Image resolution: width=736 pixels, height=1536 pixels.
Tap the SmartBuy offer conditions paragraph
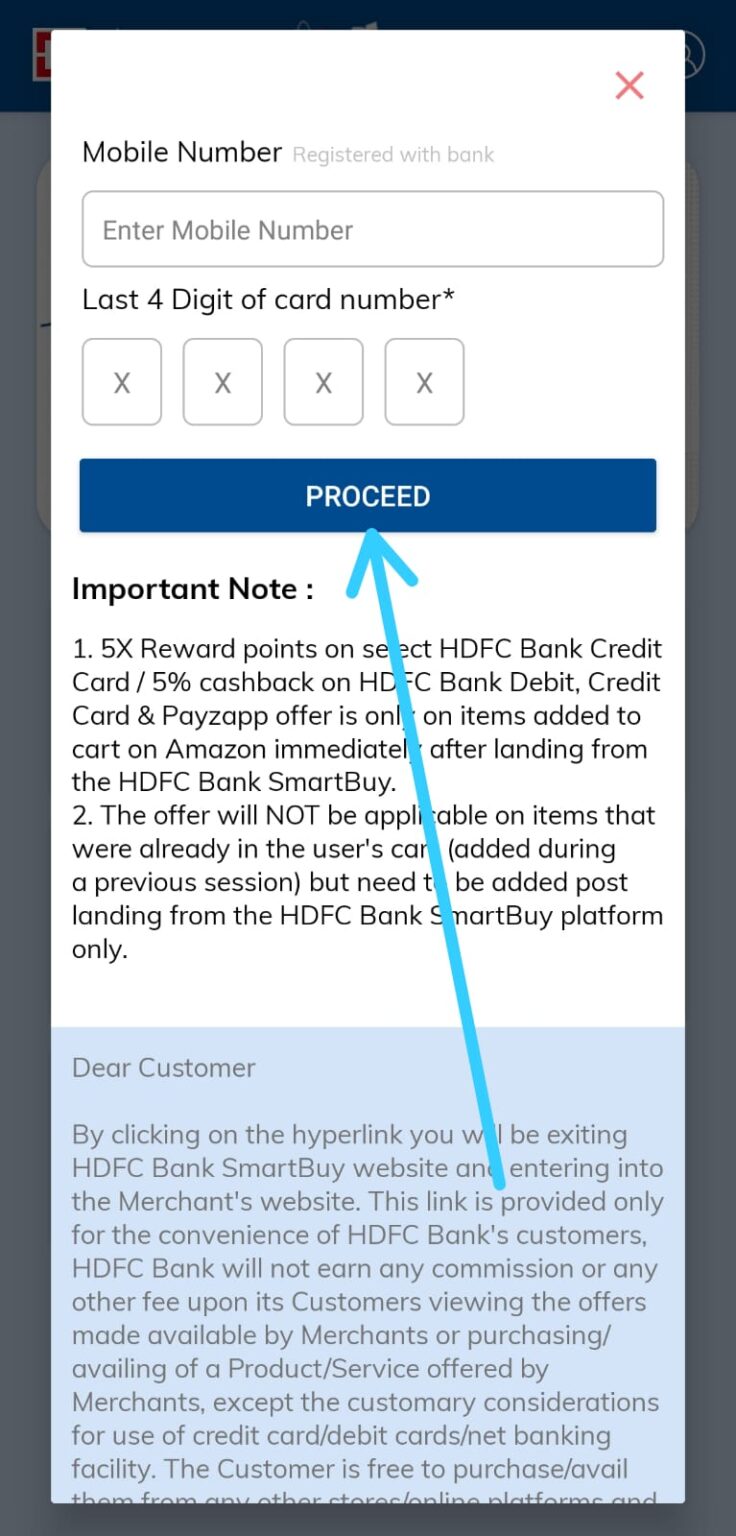coord(366,880)
